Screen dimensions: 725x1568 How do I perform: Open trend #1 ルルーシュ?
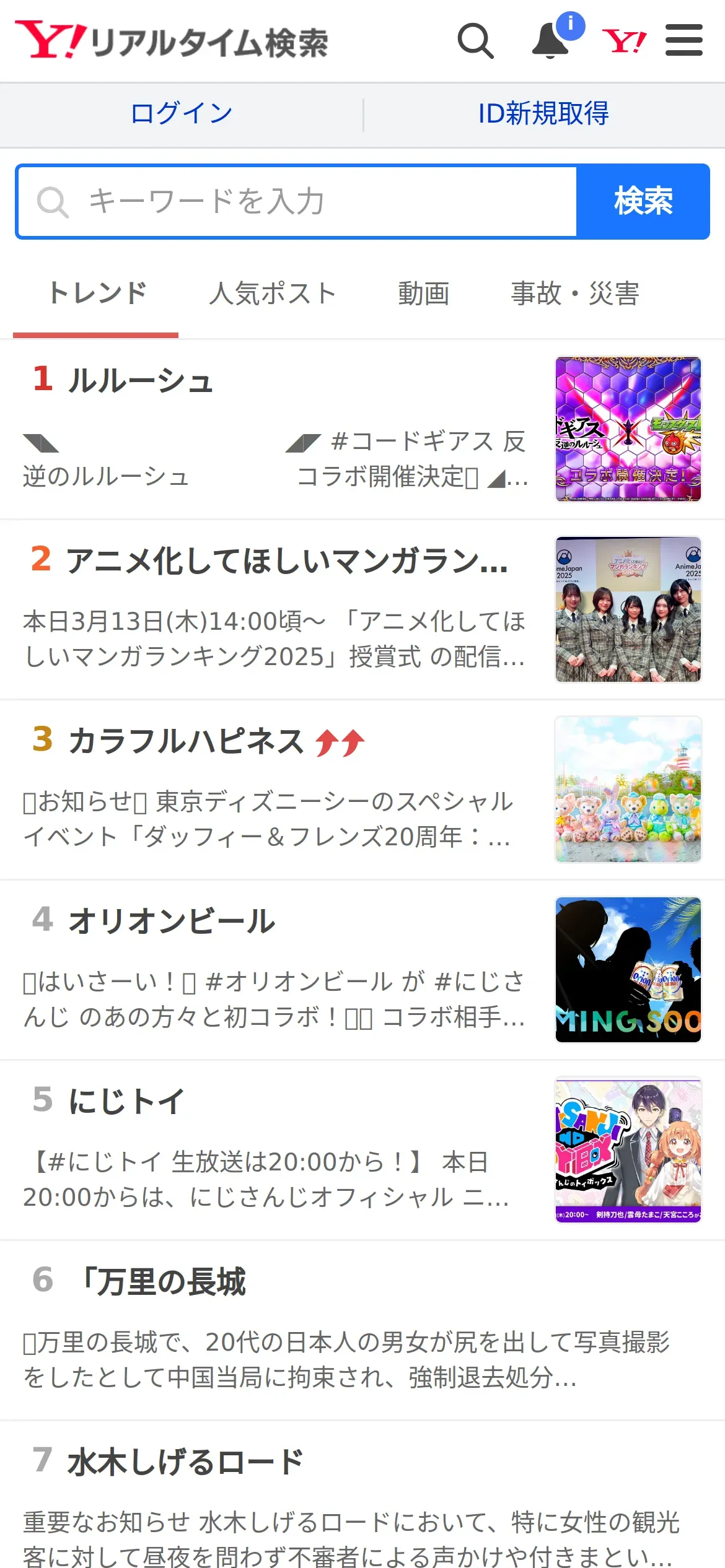click(141, 380)
